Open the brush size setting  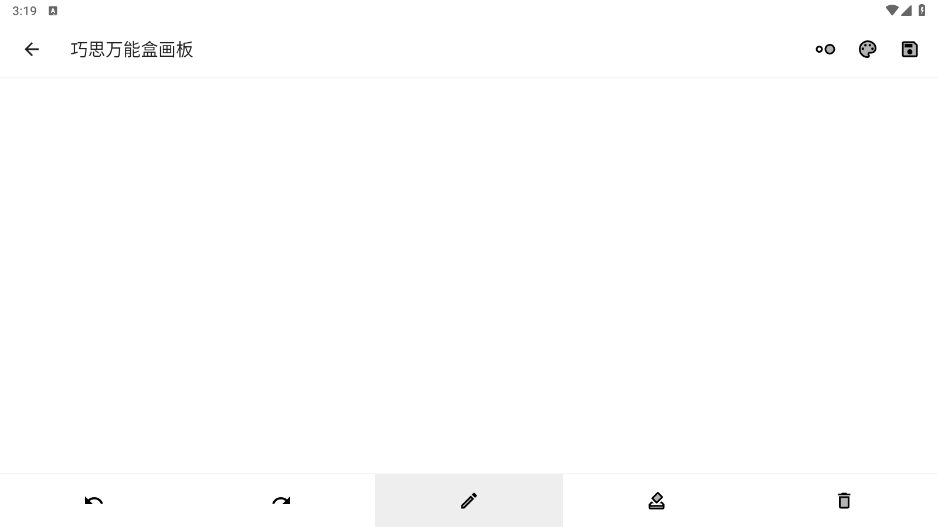click(825, 49)
